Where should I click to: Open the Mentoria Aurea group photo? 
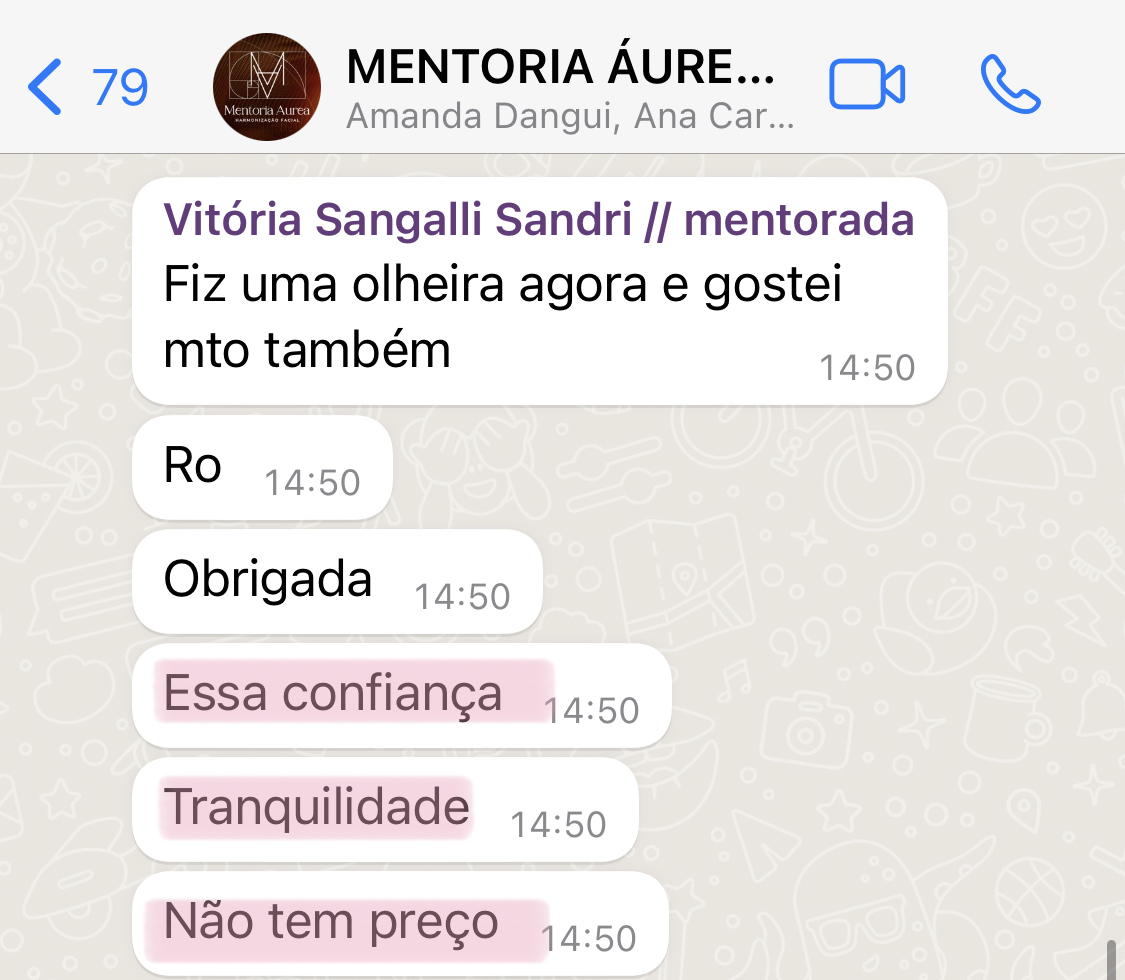point(267,87)
